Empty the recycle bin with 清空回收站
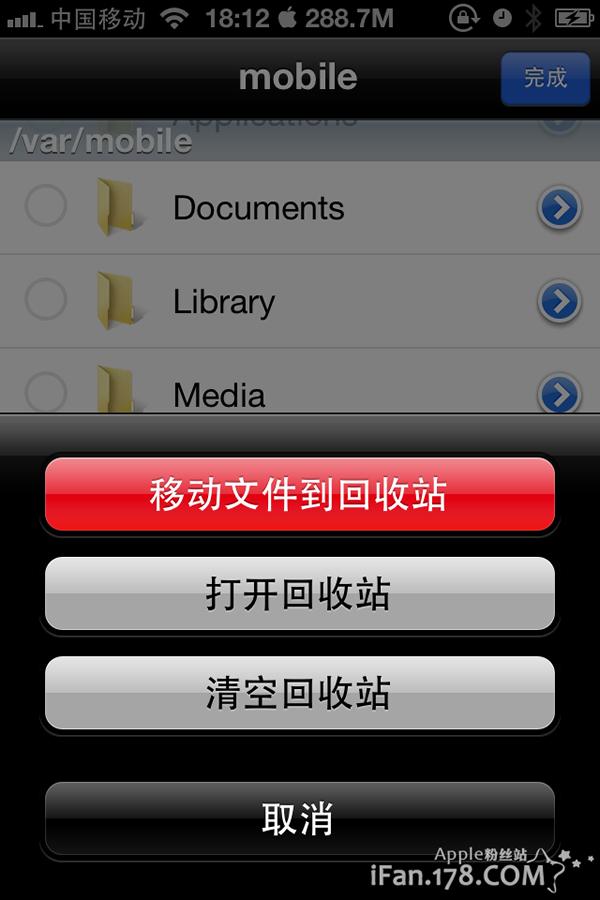The image size is (600, 900). (x=299, y=693)
